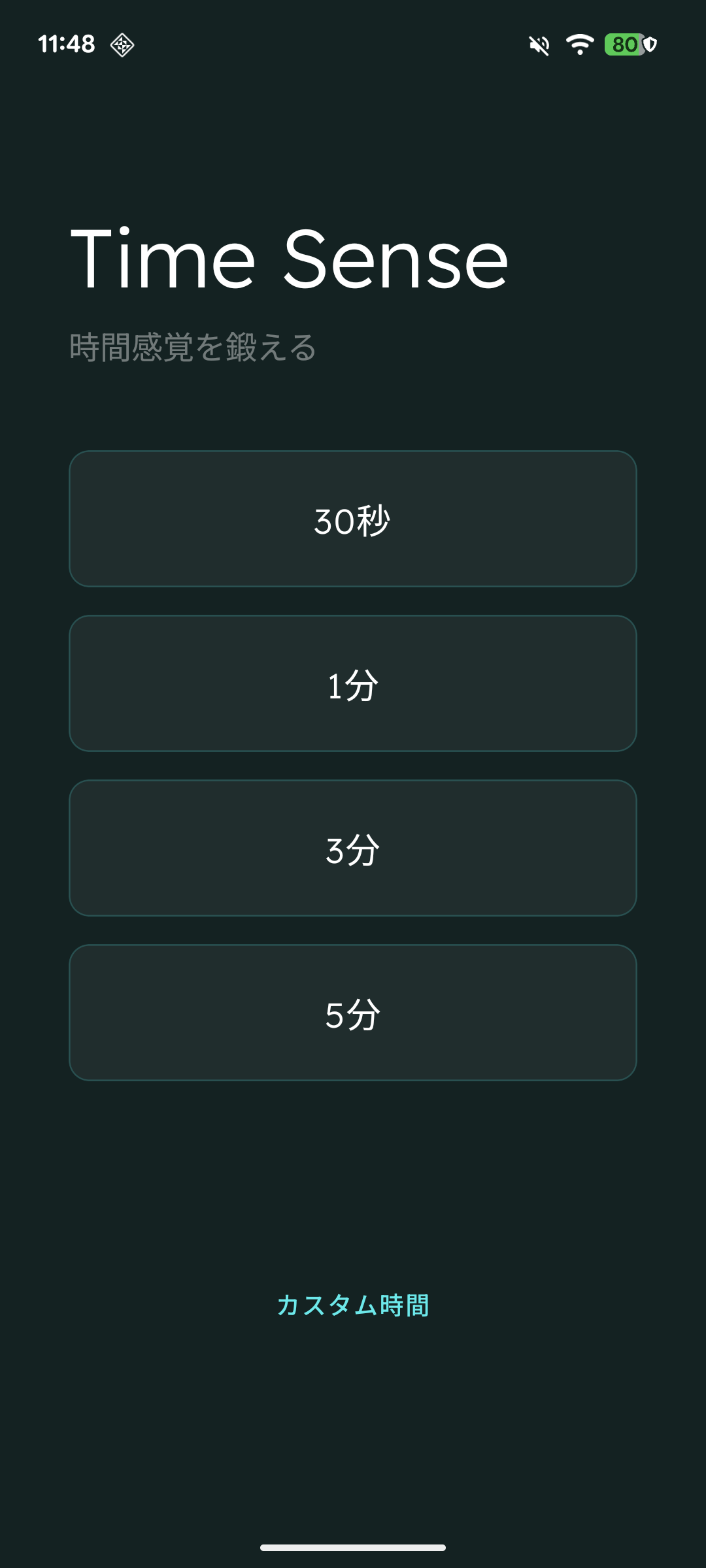Select the 30秒 duration button
The height and width of the screenshot is (1568, 706).
[x=353, y=519]
